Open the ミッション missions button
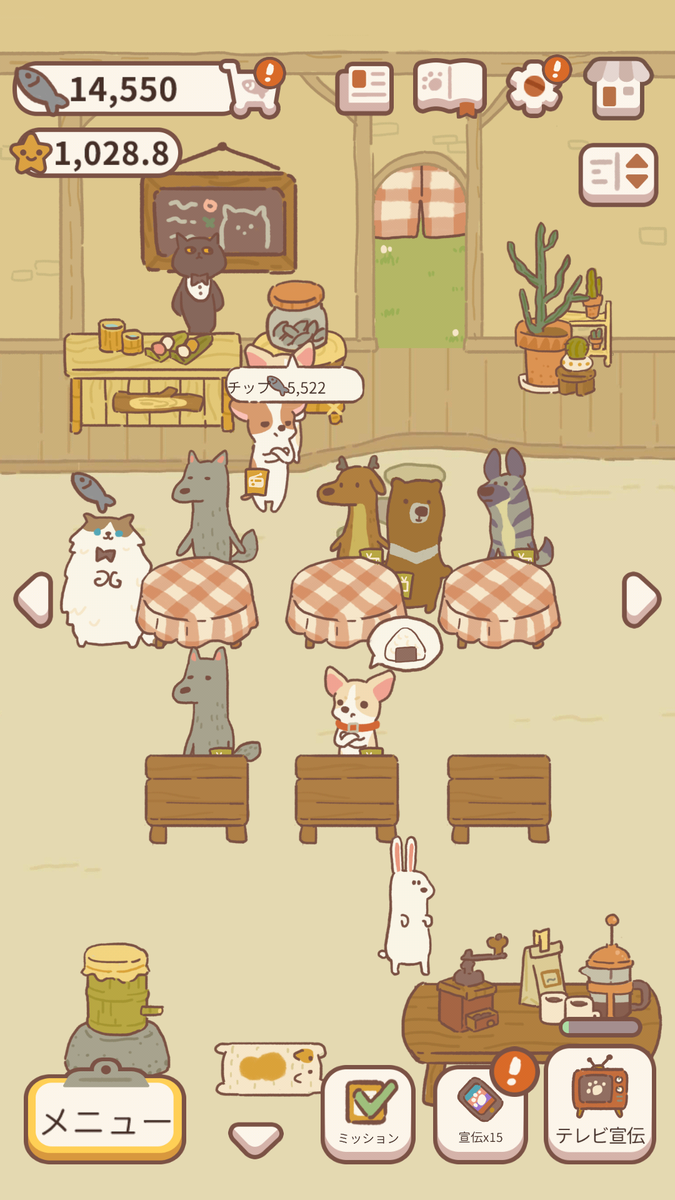Image resolution: width=675 pixels, height=1200 pixels. click(367, 1114)
